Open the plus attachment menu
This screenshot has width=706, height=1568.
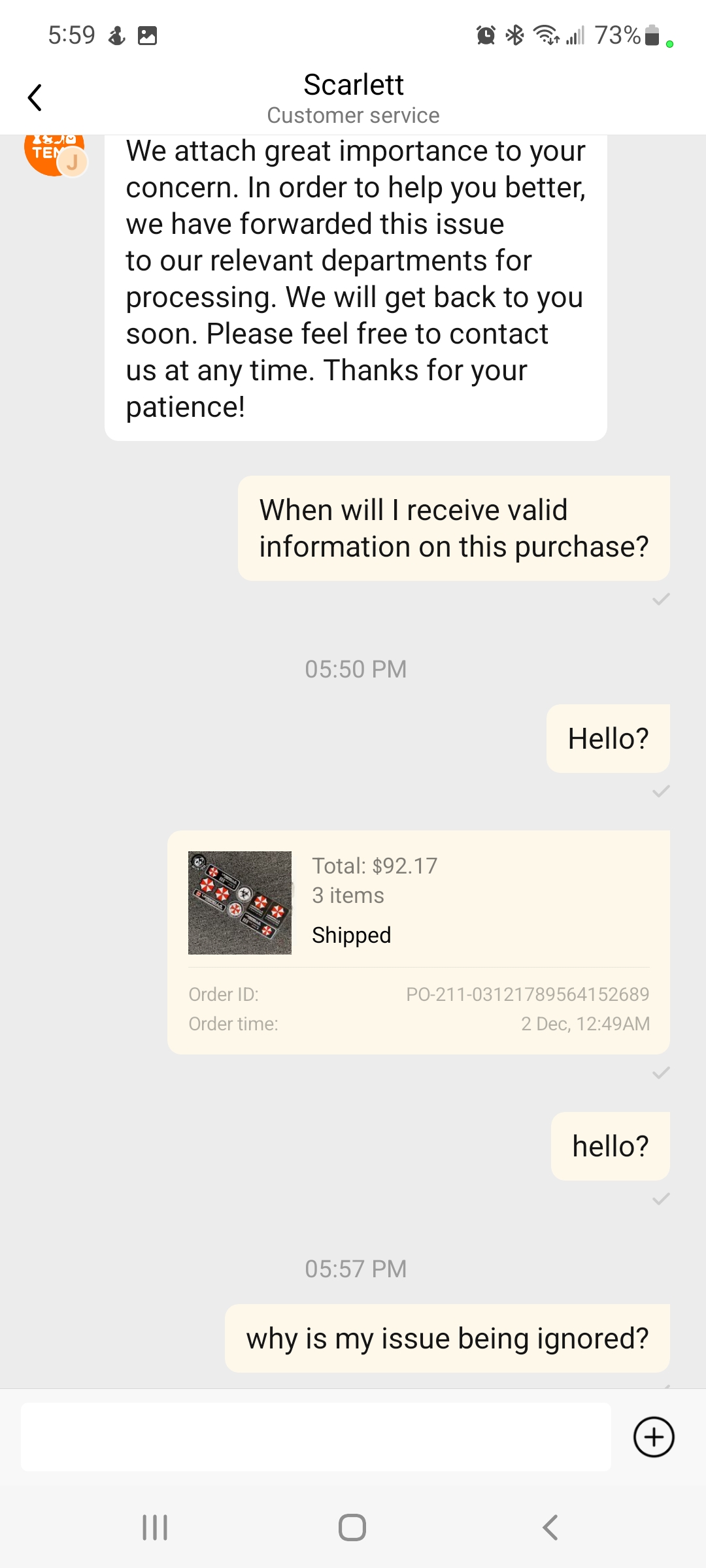tap(654, 1437)
